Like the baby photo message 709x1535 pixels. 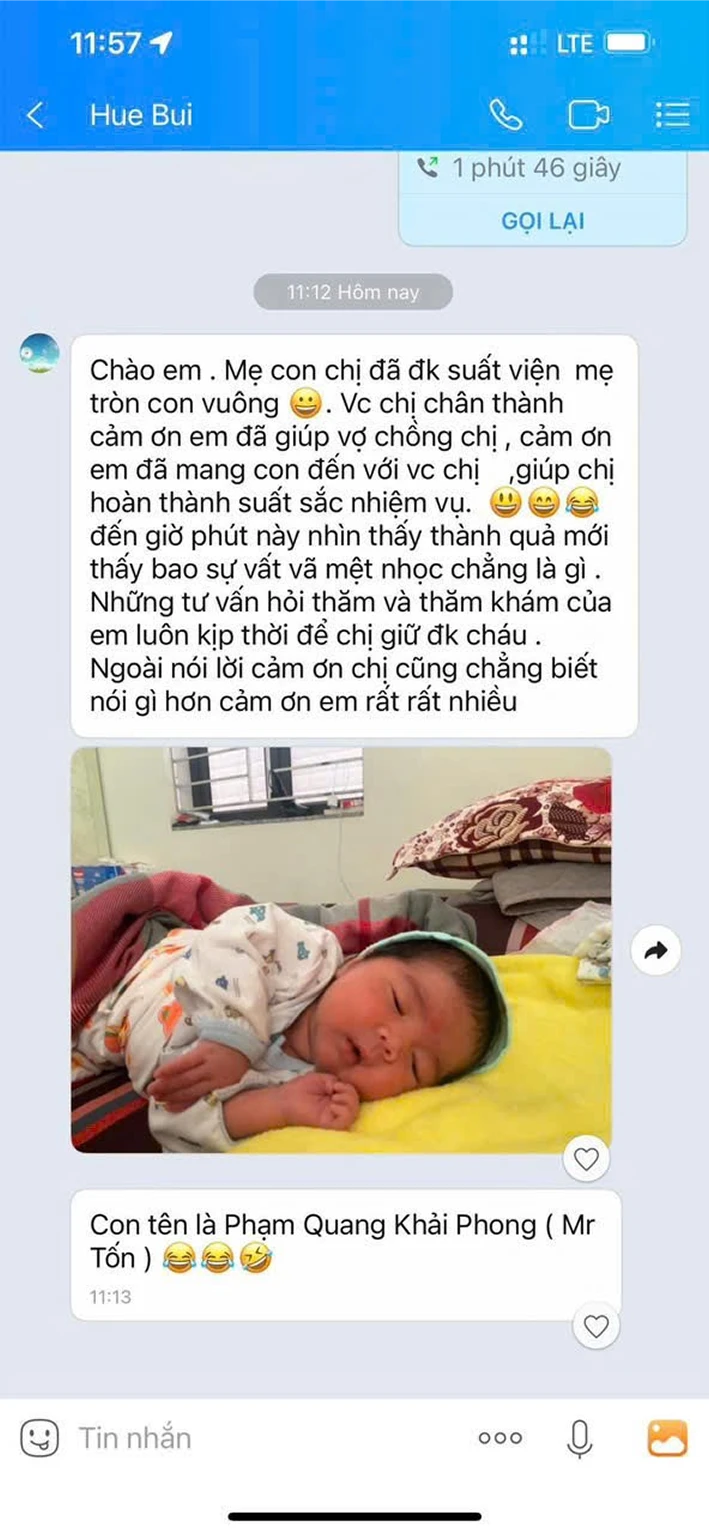[x=586, y=1159]
